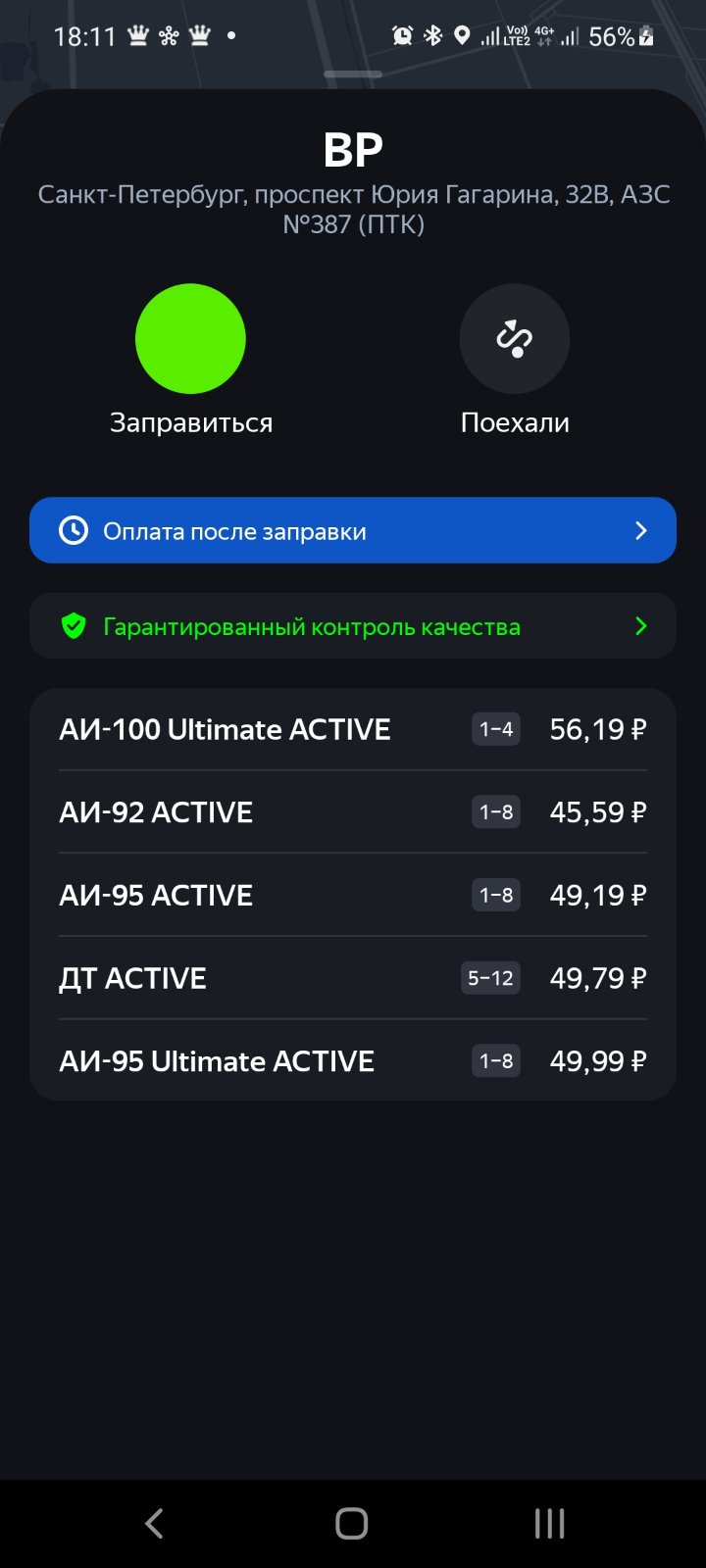Choose the АИ-92 ACTIVE fuel row
Viewport: 706px width, 1568px height.
tap(353, 812)
